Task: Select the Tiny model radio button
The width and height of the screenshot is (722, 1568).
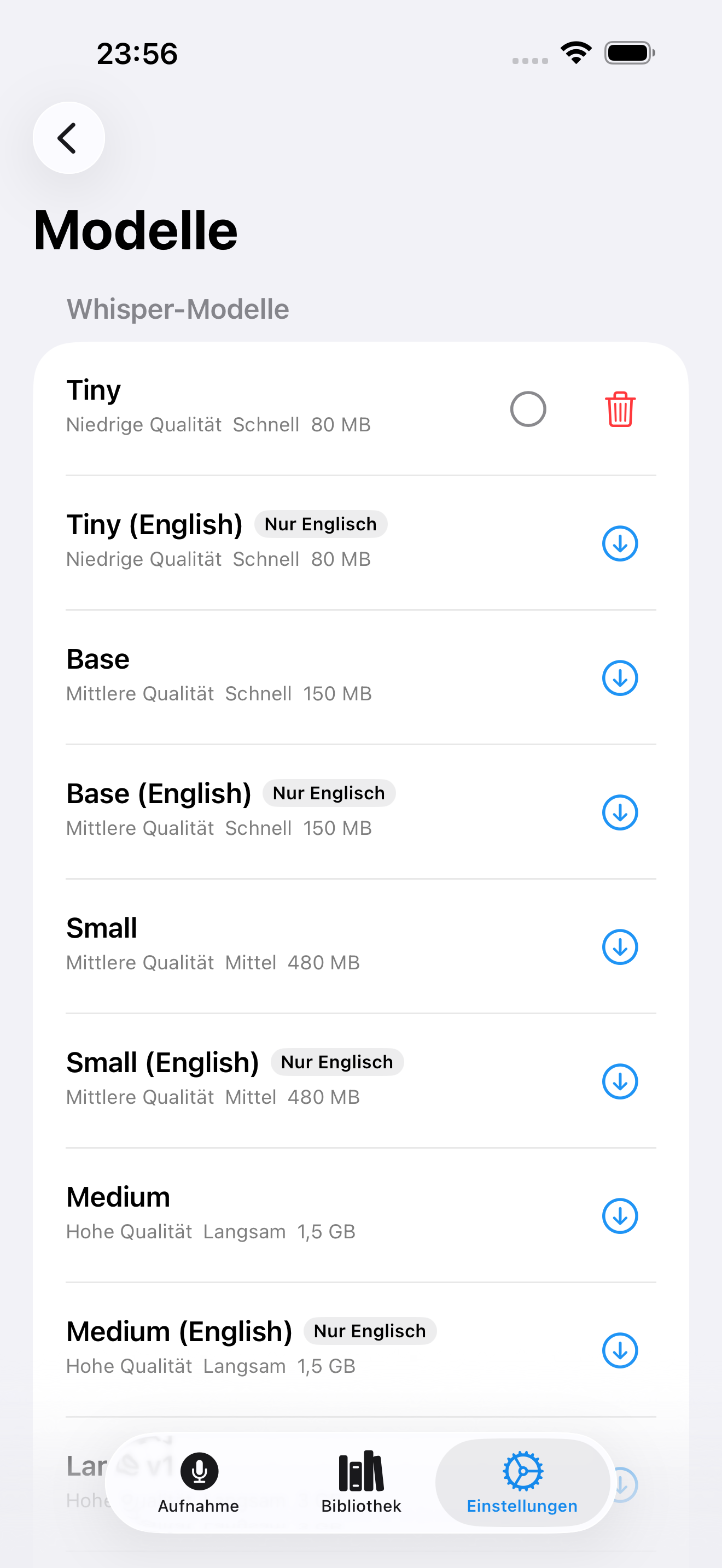Action: [x=528, y=409]
